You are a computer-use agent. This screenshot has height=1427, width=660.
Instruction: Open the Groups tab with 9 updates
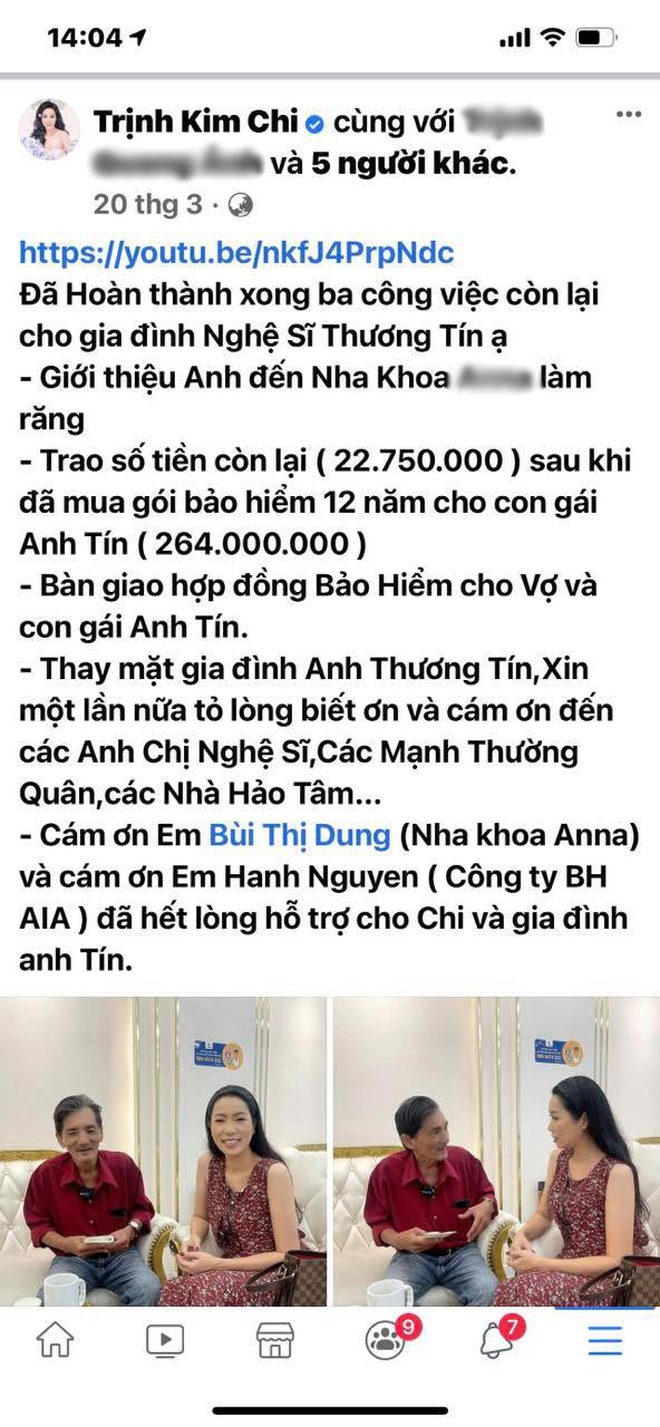(x=385, y=1341)
